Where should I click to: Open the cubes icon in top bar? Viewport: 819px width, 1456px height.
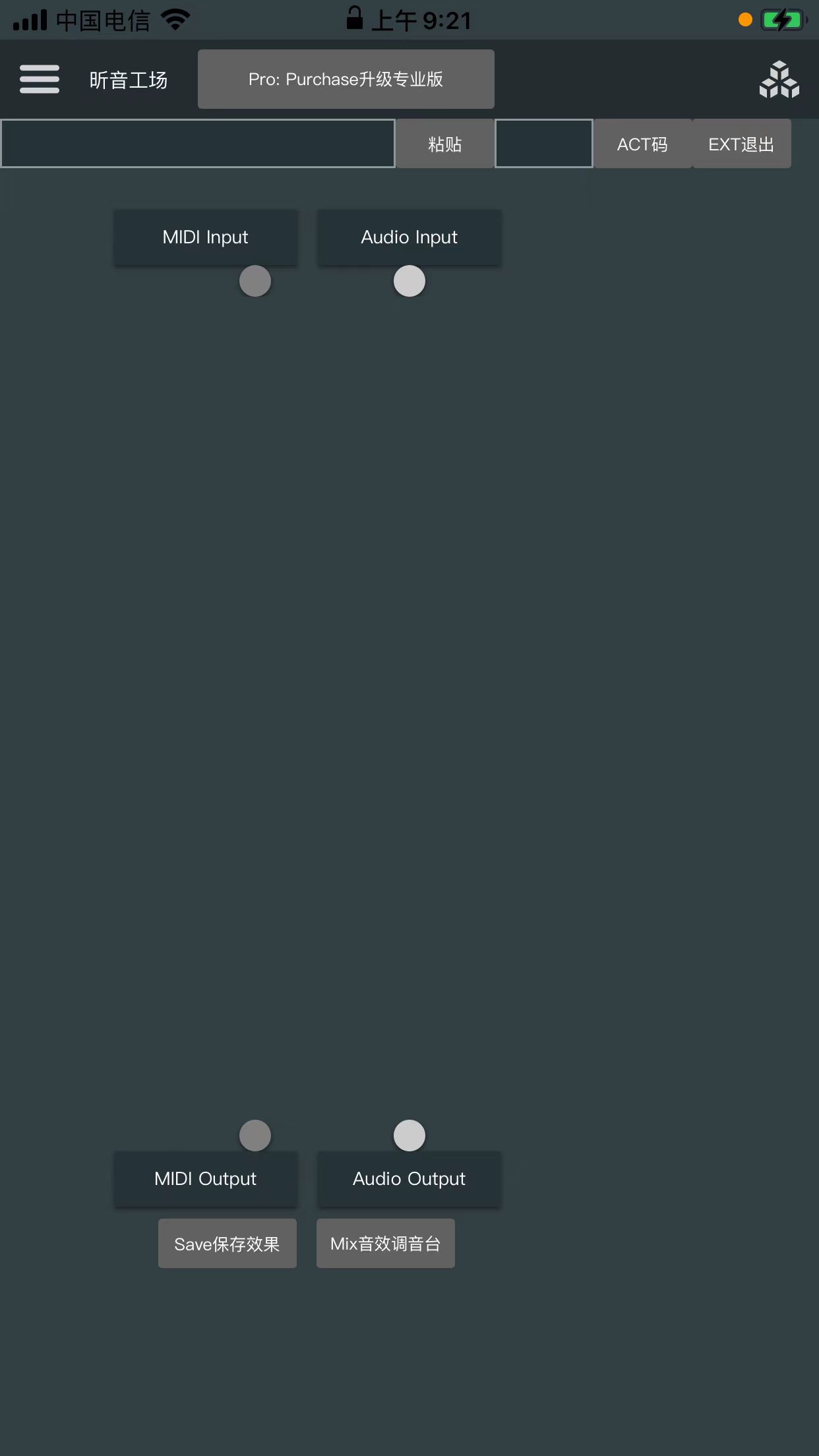pos(779,79)
